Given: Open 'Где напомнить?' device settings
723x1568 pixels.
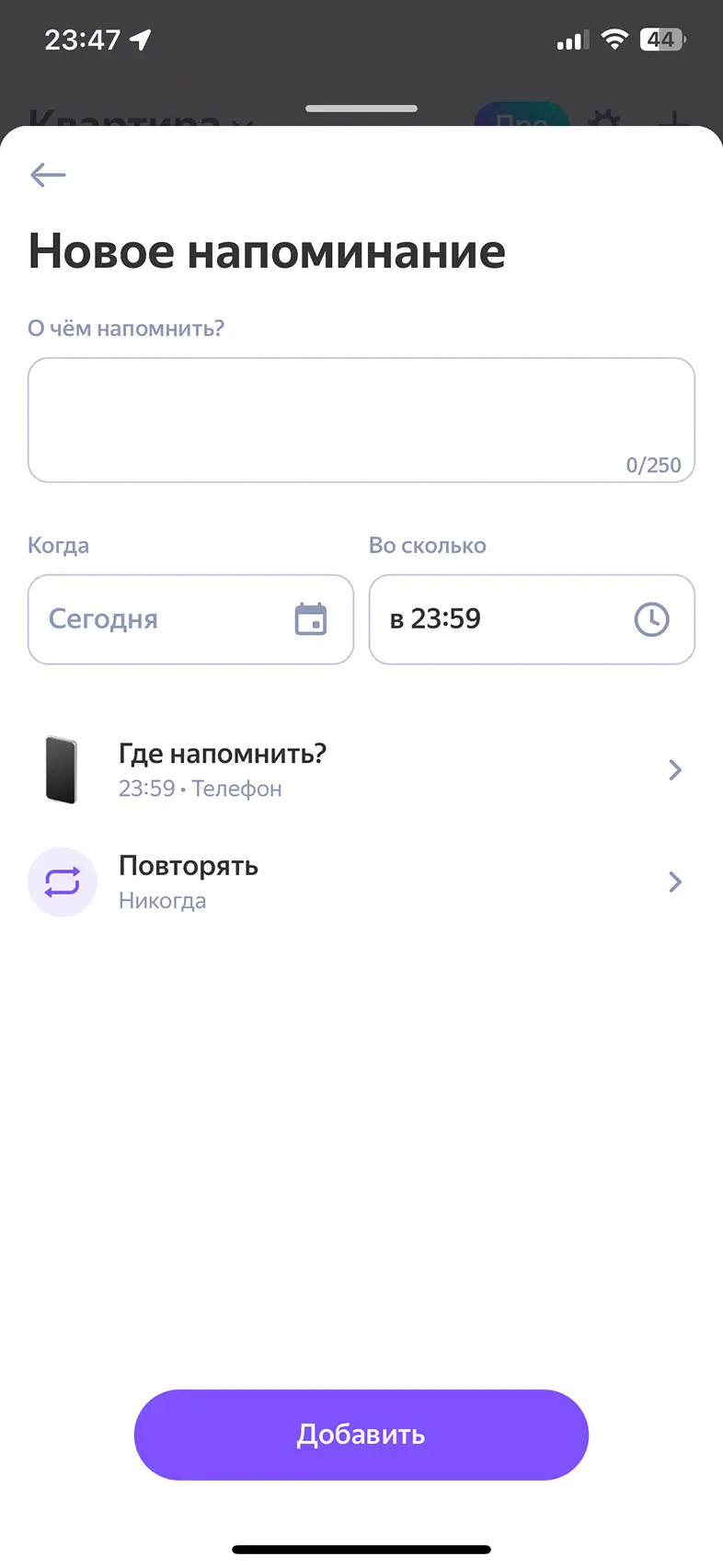Looking at the screenshot, I should (x=361, y=770).
